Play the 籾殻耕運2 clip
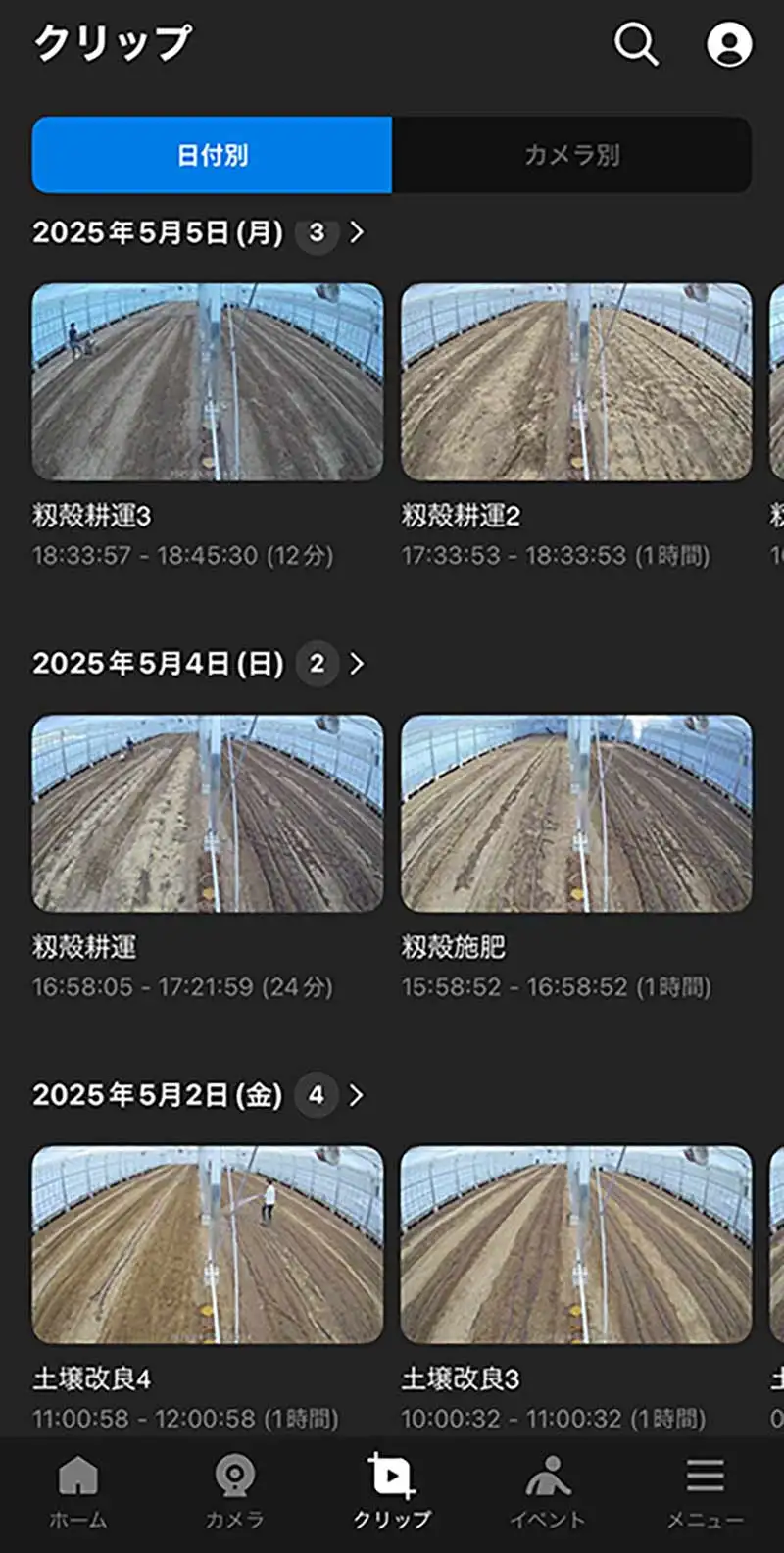This screenshot has width=784, height=1553. [576, 382]
